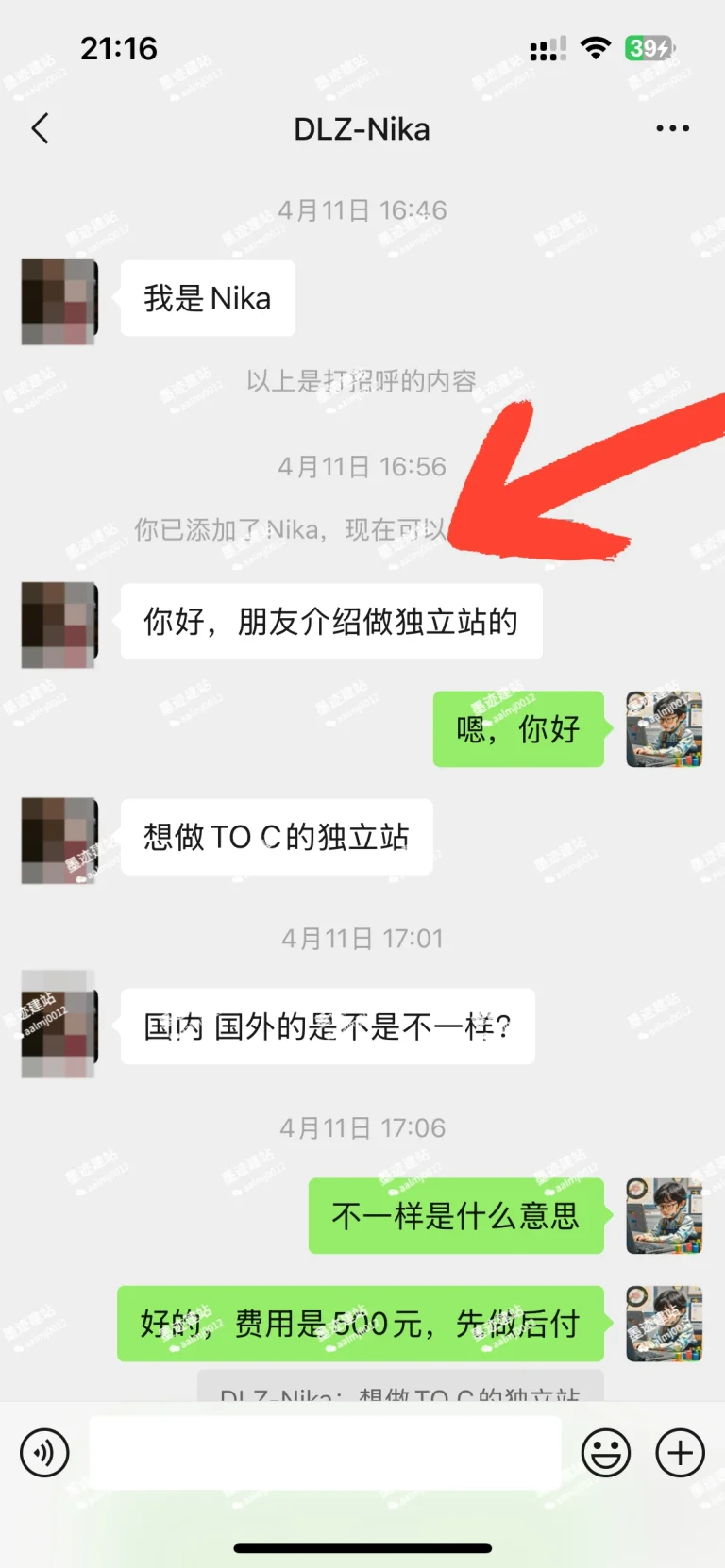The width and height of the screenshot is (725, 1568).
Task: Open the plus attachment menu
Action: (x=680, y=1452)
